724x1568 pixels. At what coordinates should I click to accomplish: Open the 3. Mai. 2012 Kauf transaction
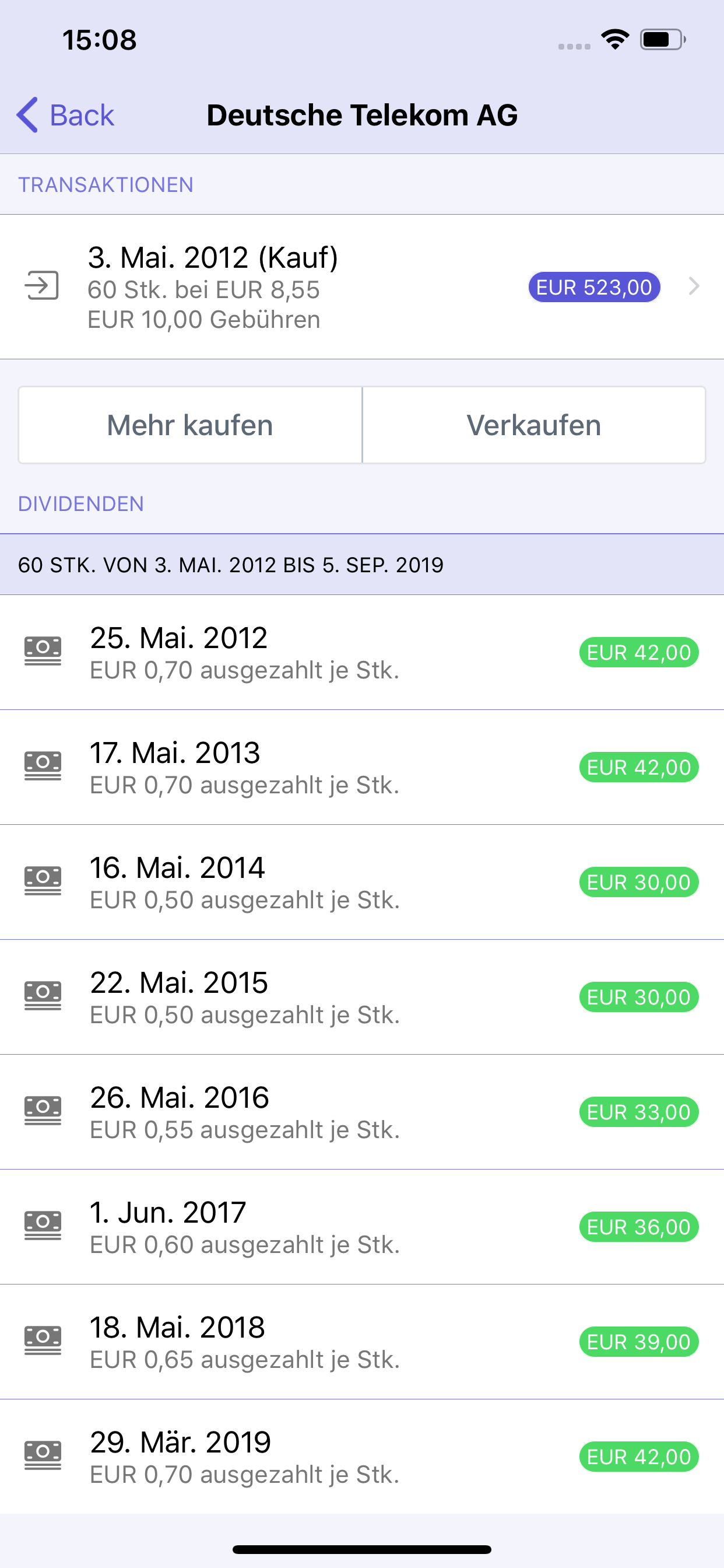(362, 286)
